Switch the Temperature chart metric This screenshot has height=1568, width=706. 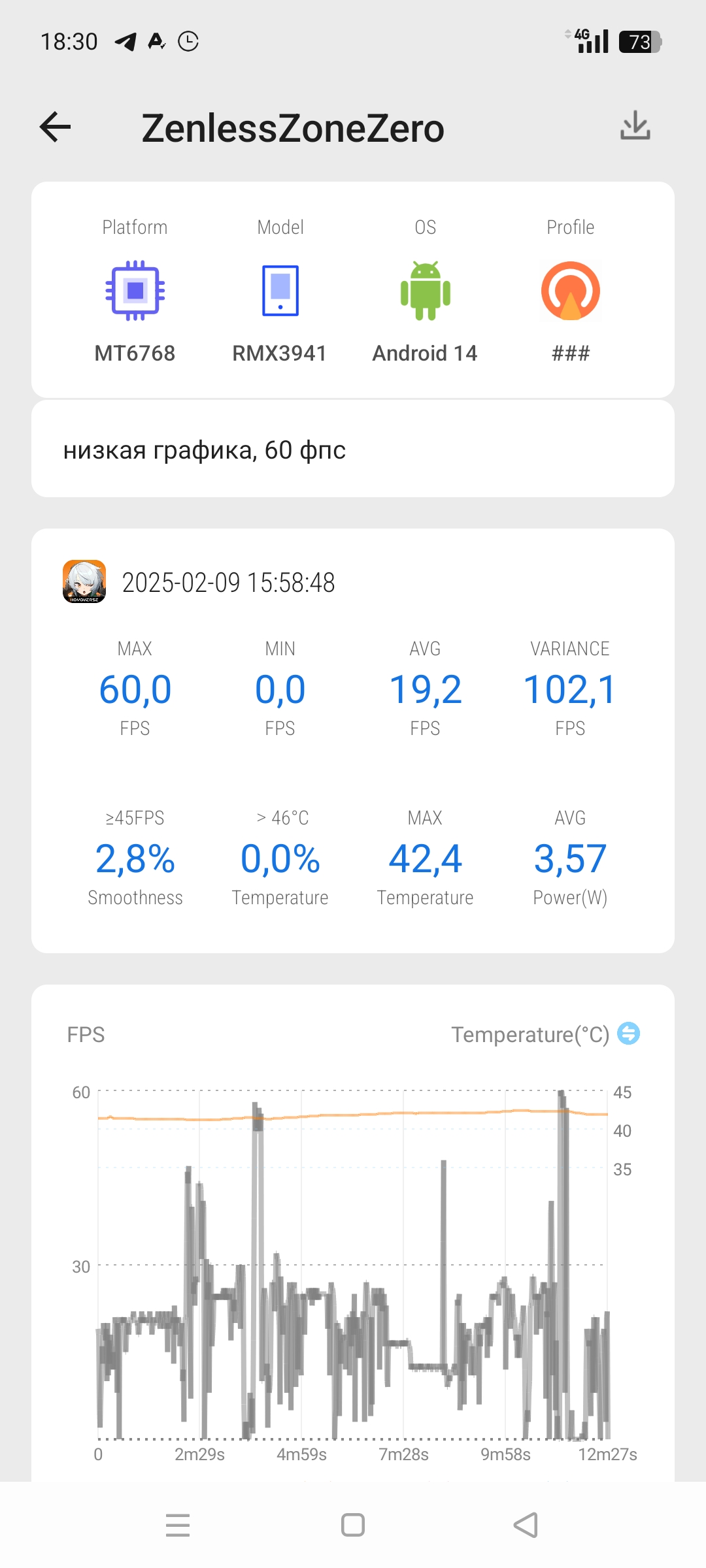(x=629, y=1034)
